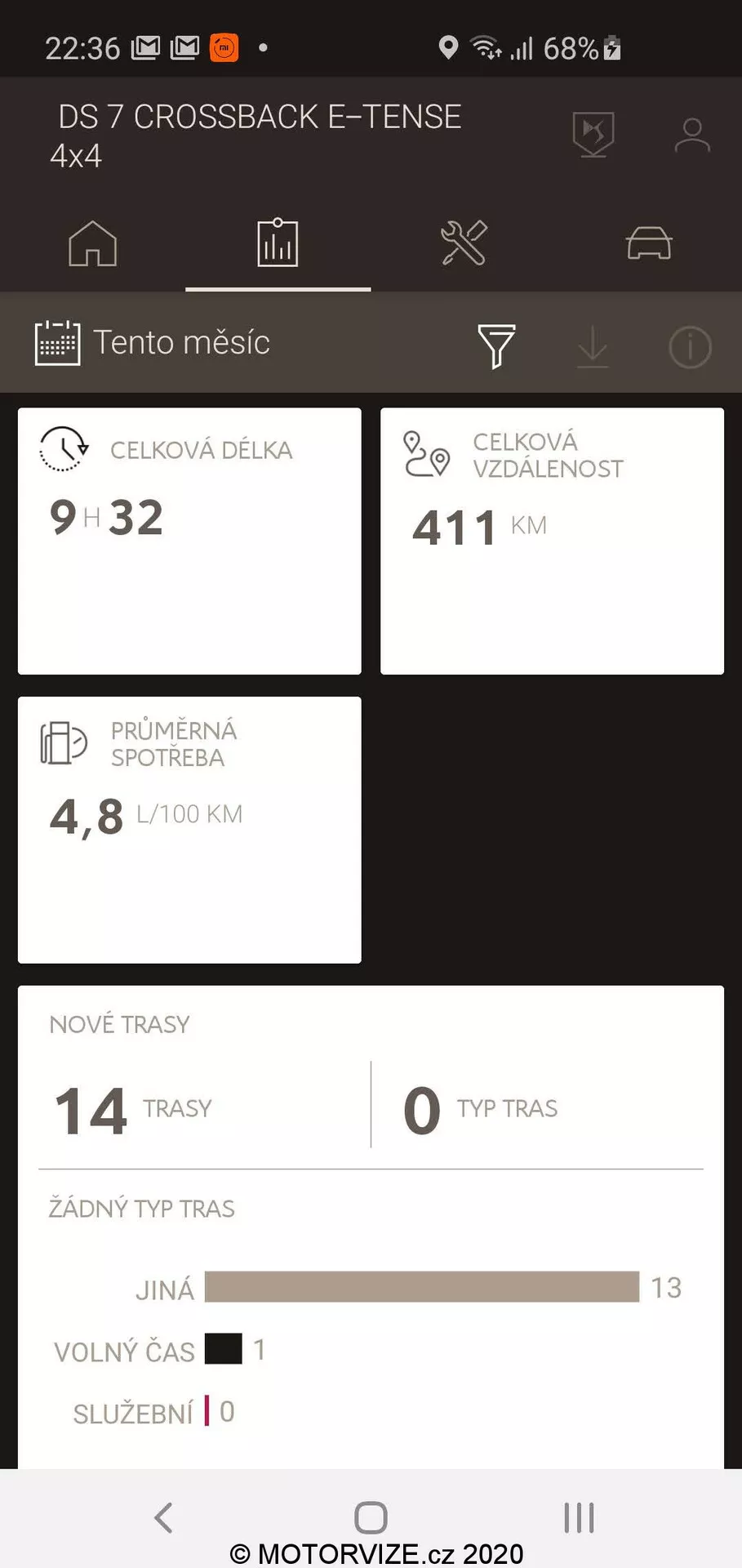The height and width of the screenshot is (1568, 742).
Task: Open the trips filter
Action: tap(496, 345)
